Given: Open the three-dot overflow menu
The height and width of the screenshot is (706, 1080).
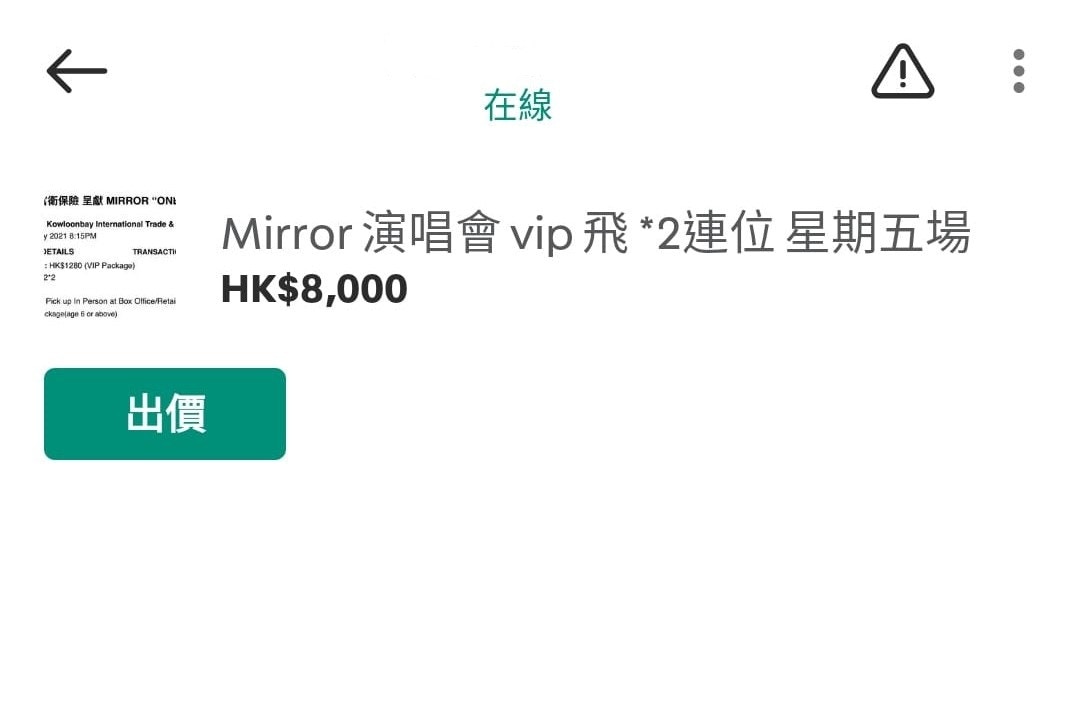Looking at the screenshot, I should point(1018,71).
